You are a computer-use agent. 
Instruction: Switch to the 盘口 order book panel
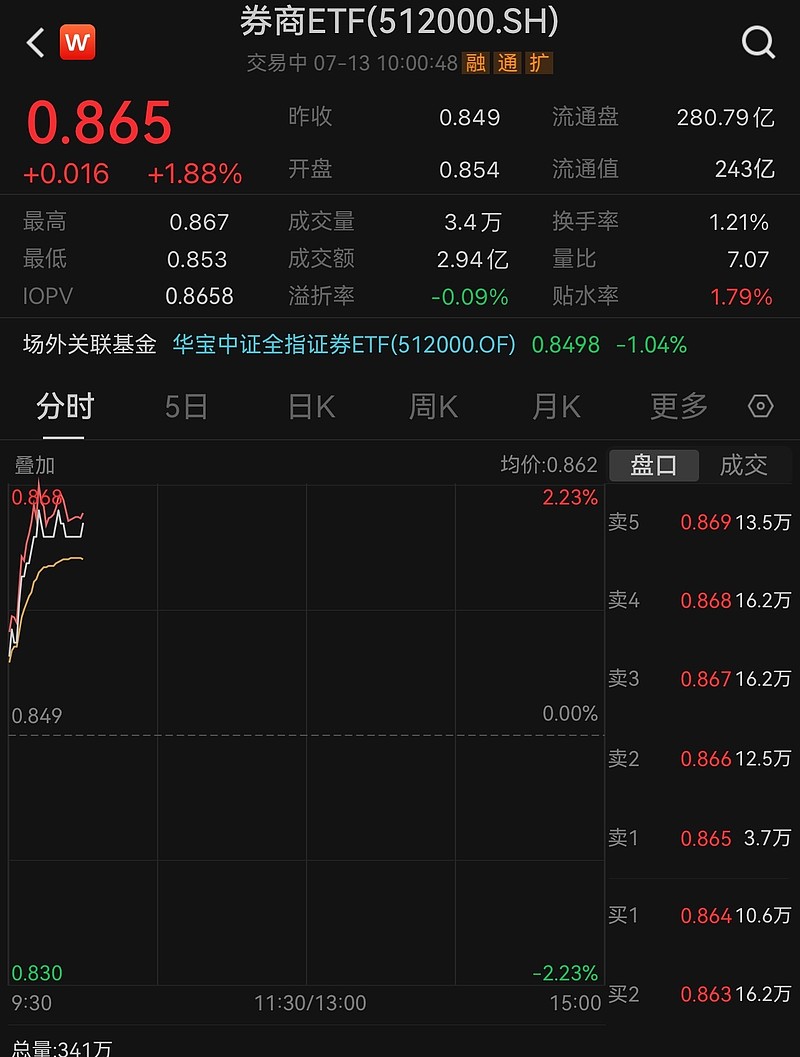(654, 465)
